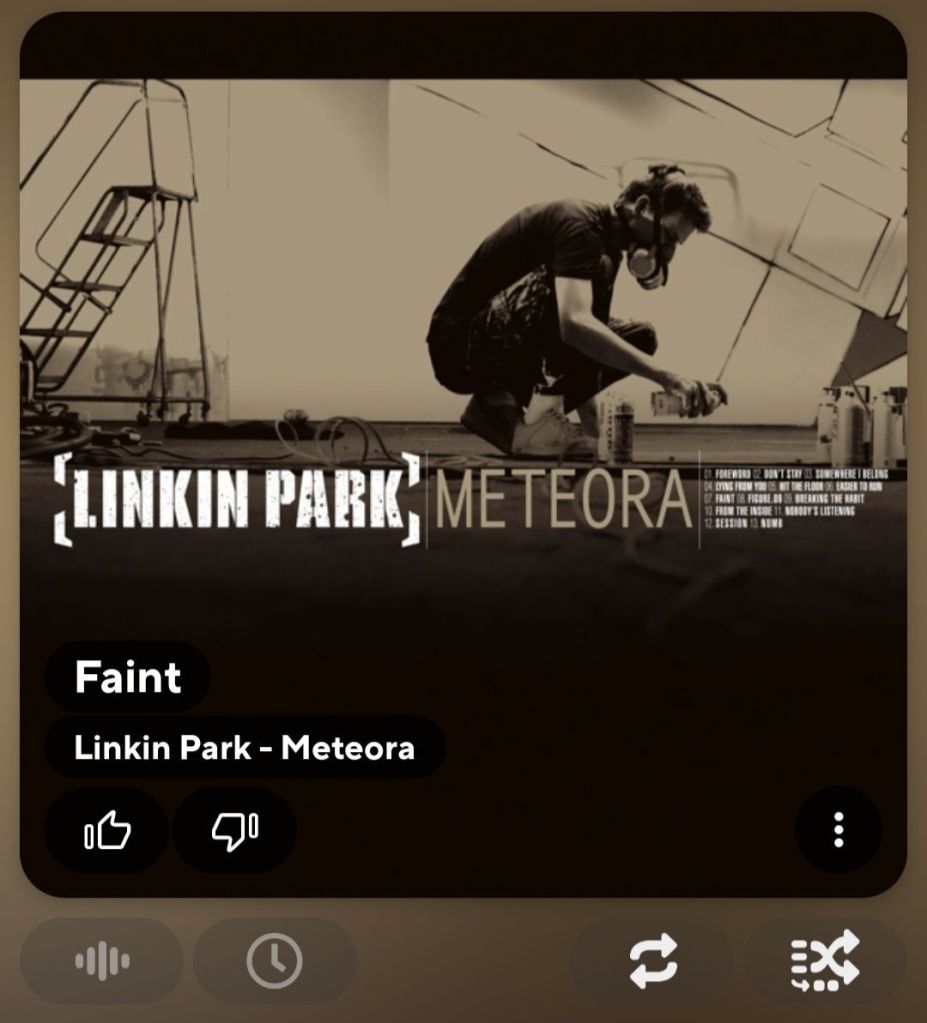Open Linkin Park - Meteora album label
The height and width of the screenshot is (1023, 927).
pyautogui.click(x=244, y=747)
